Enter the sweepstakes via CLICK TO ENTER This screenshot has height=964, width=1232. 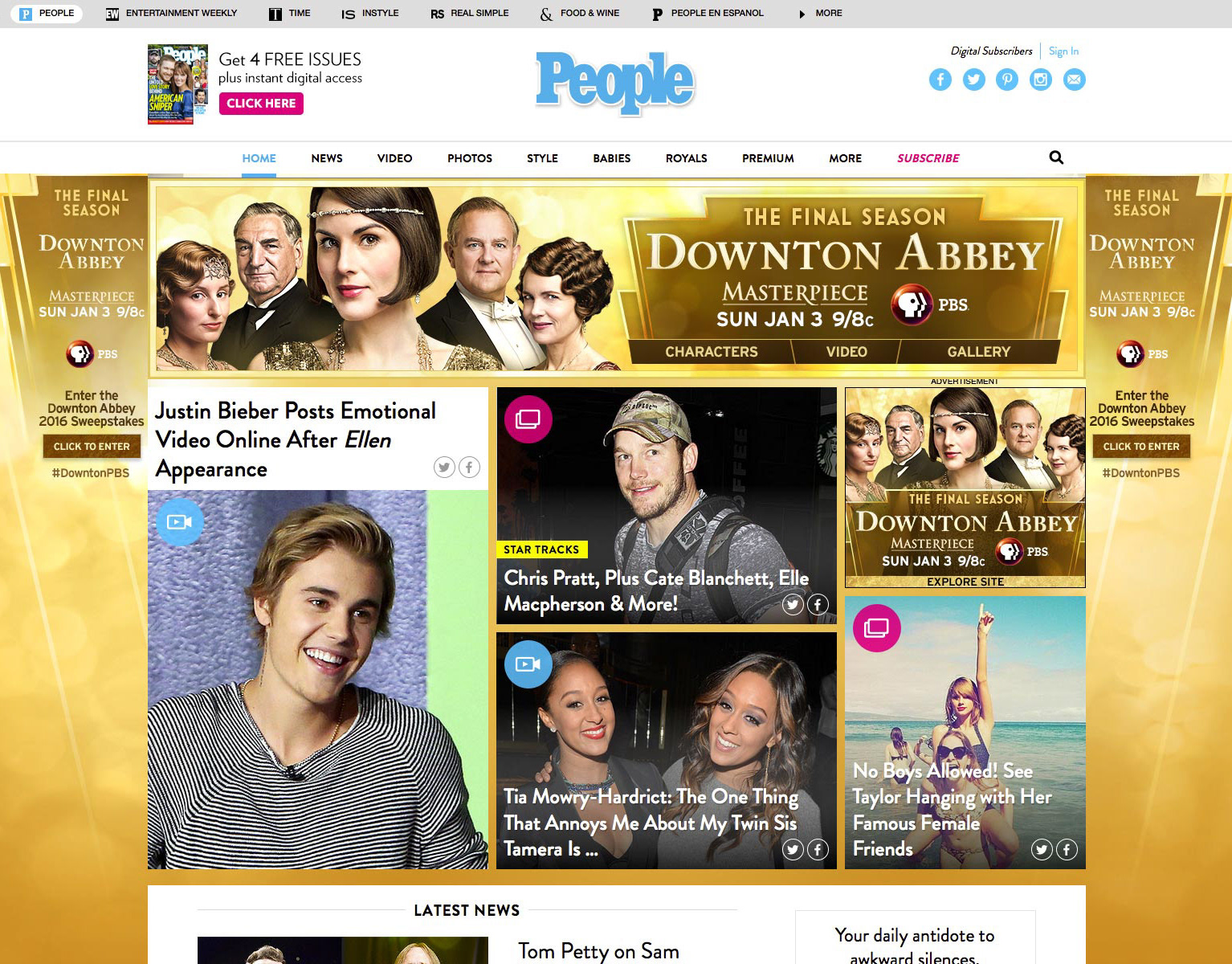[92, 447]
